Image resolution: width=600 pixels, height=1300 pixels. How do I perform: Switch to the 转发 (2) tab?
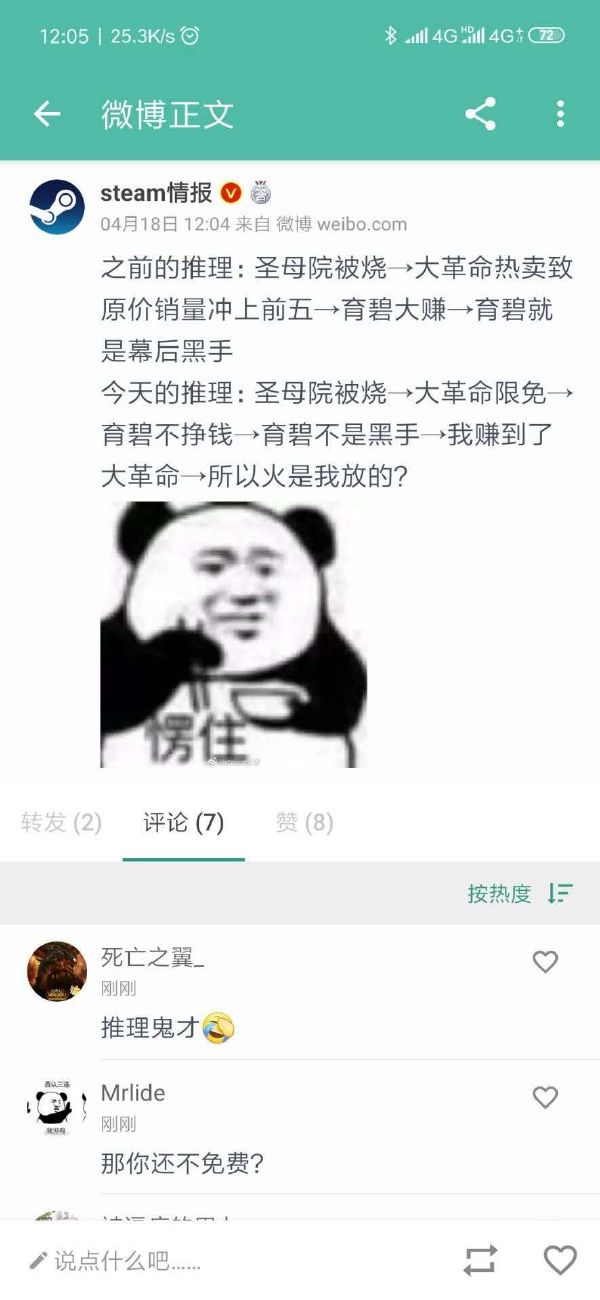pos(61,823)
